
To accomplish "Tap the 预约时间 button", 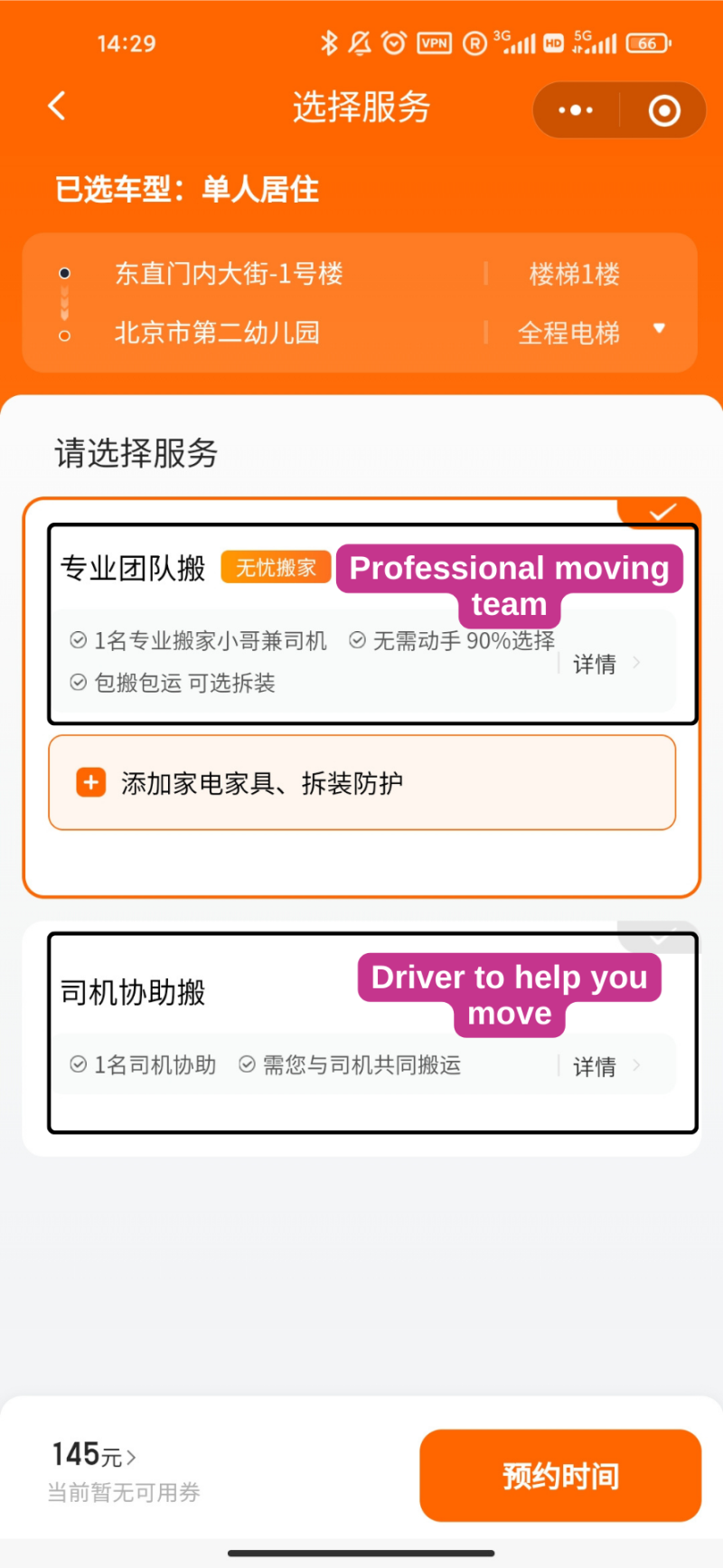I will 560,1476.
